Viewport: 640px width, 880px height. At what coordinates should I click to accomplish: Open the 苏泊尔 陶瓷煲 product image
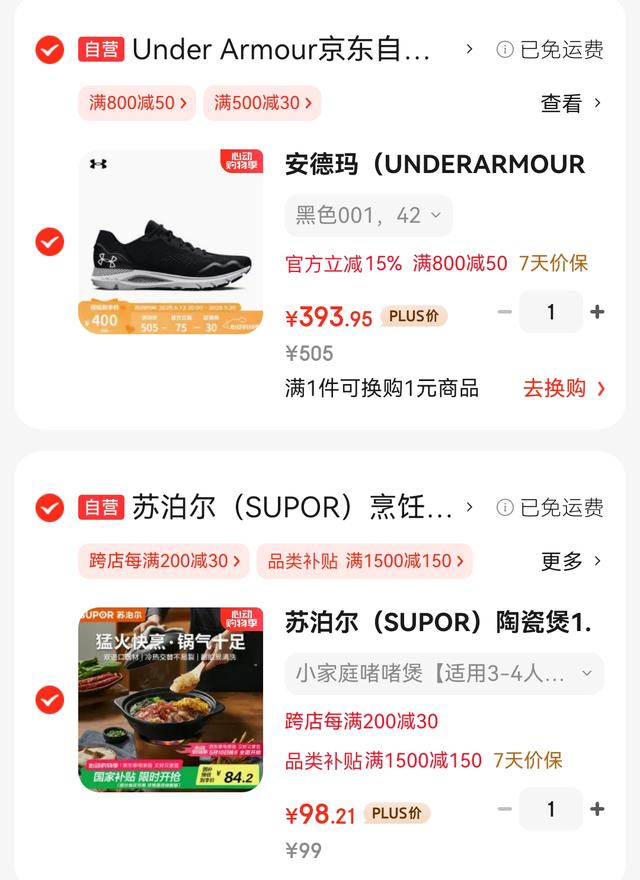click(x=171, y=699)
